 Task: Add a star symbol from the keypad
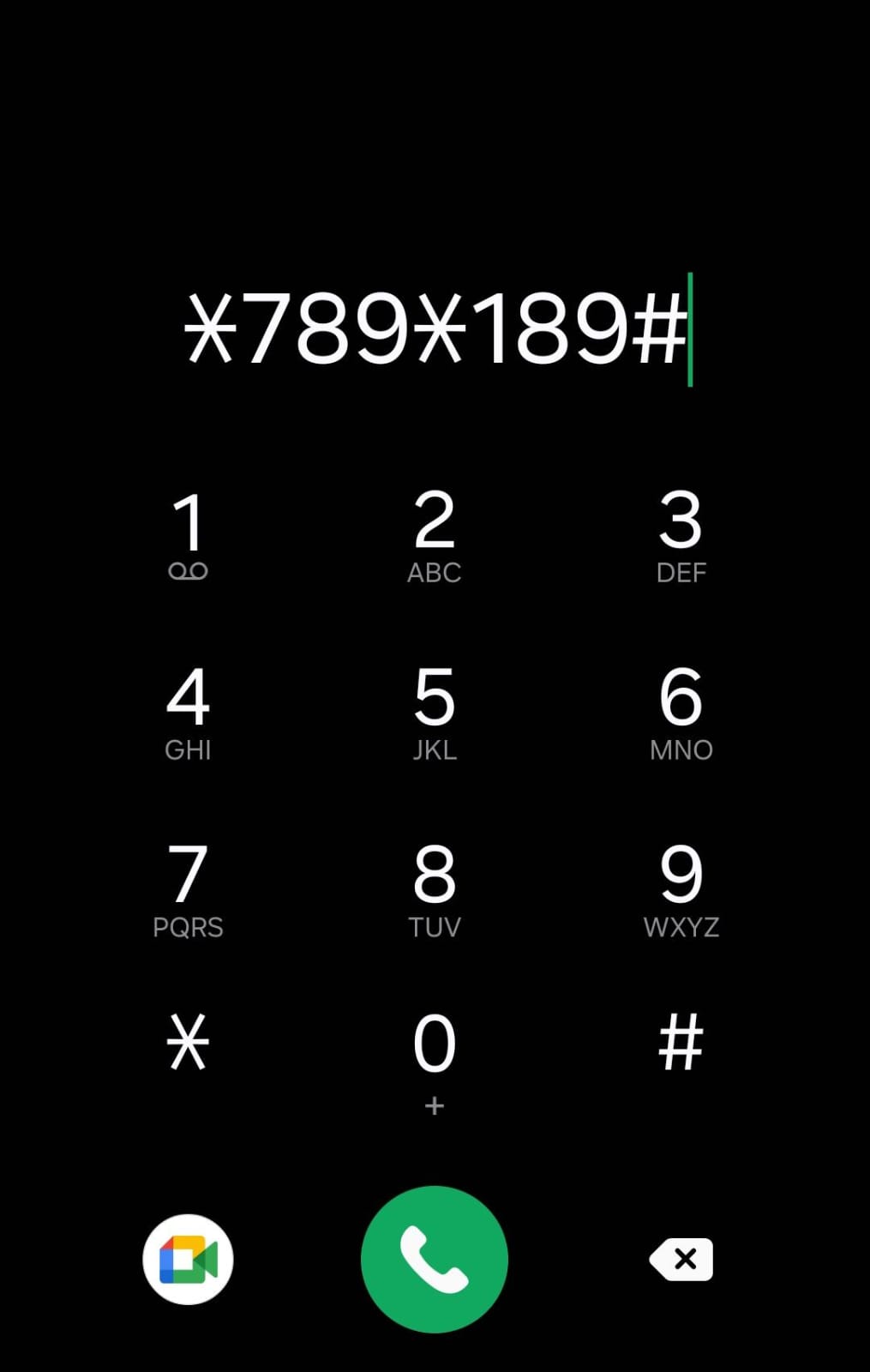pyautogui.click(x=188, y=1043)
